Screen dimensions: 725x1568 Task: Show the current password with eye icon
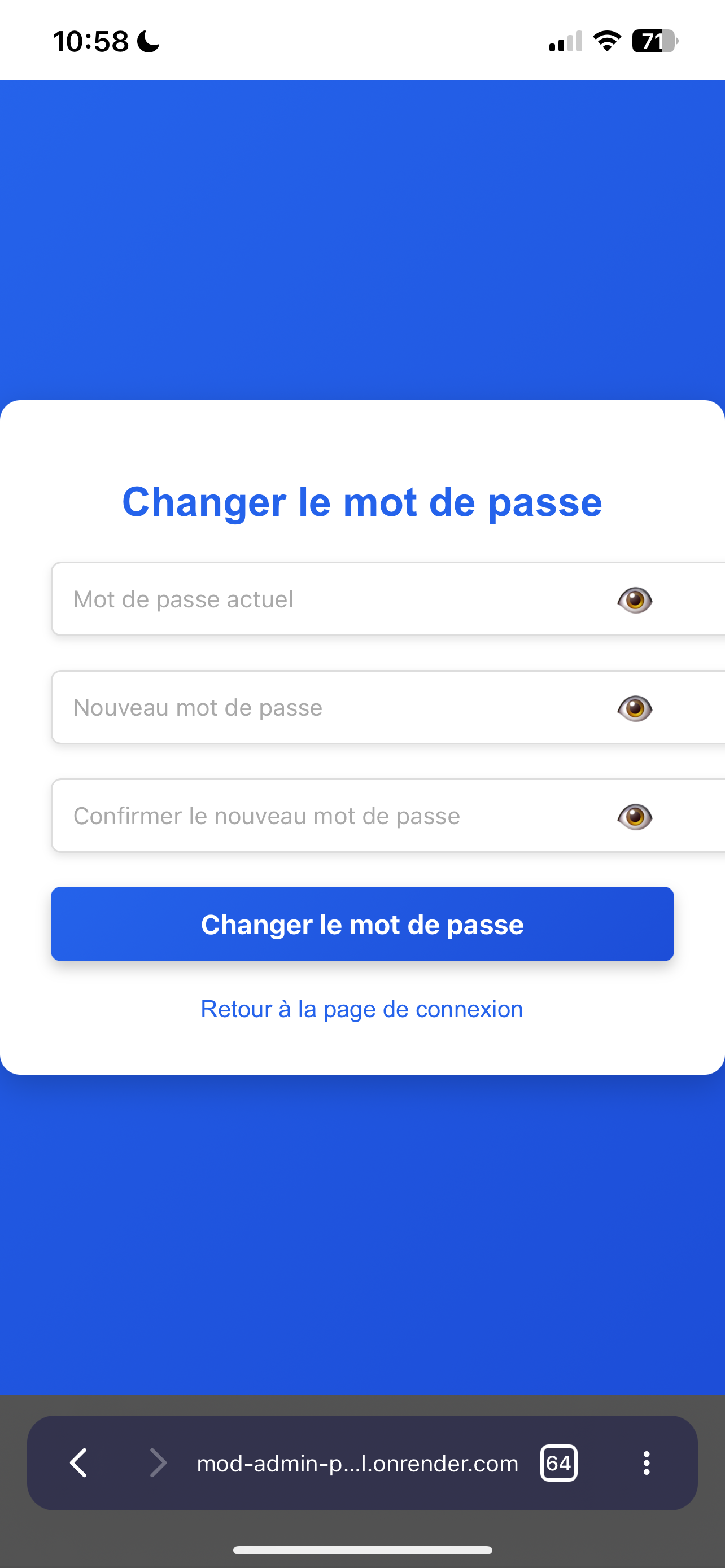[x=635, y=600]
